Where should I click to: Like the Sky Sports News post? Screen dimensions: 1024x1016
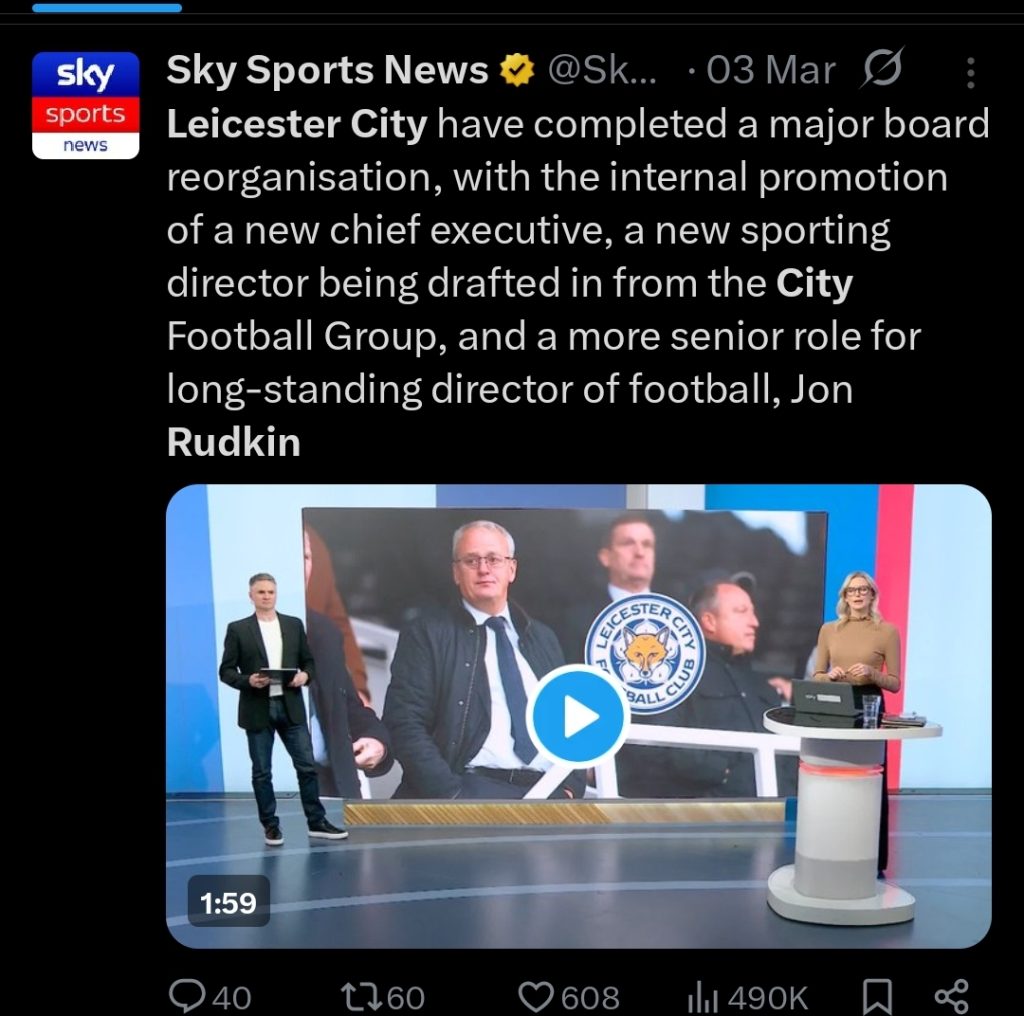539,995
